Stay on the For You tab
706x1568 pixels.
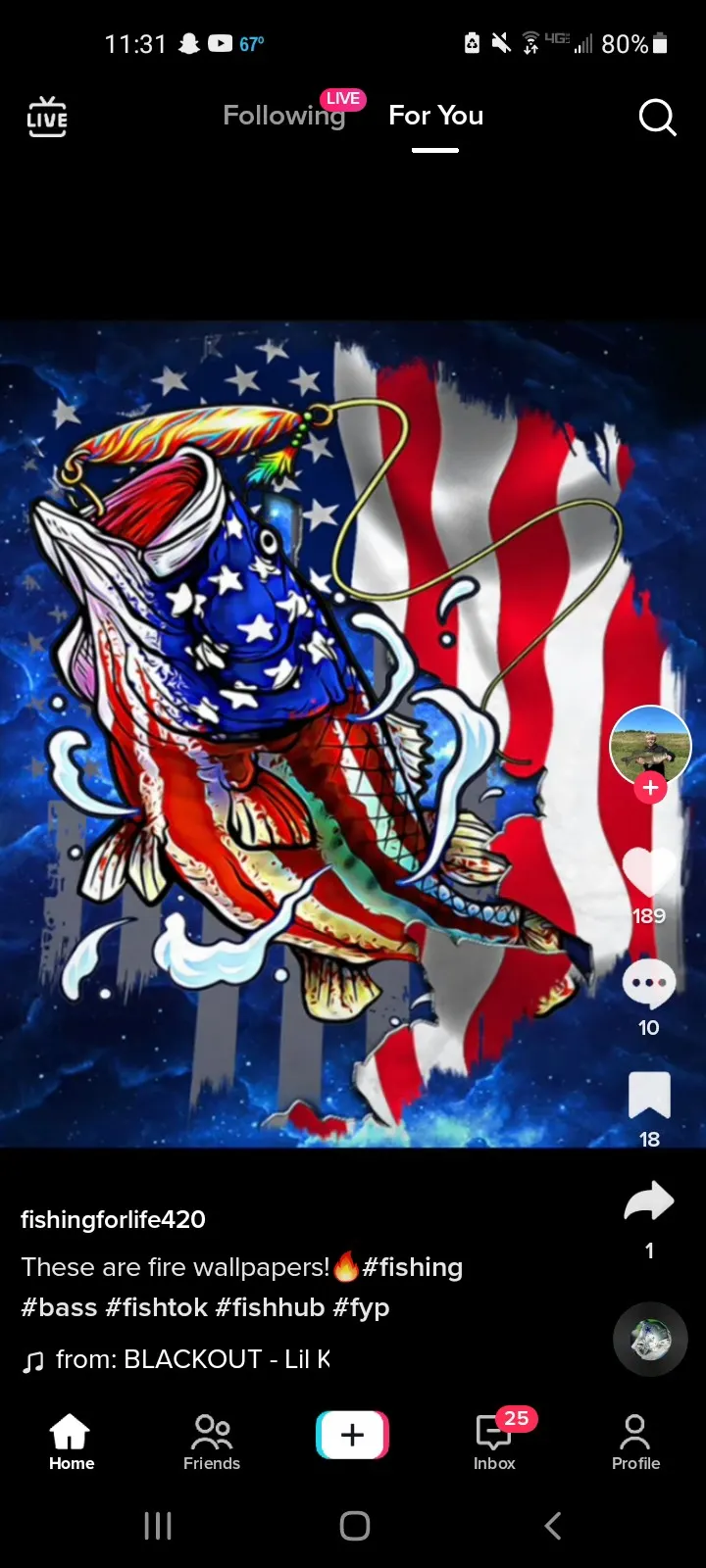435,116
